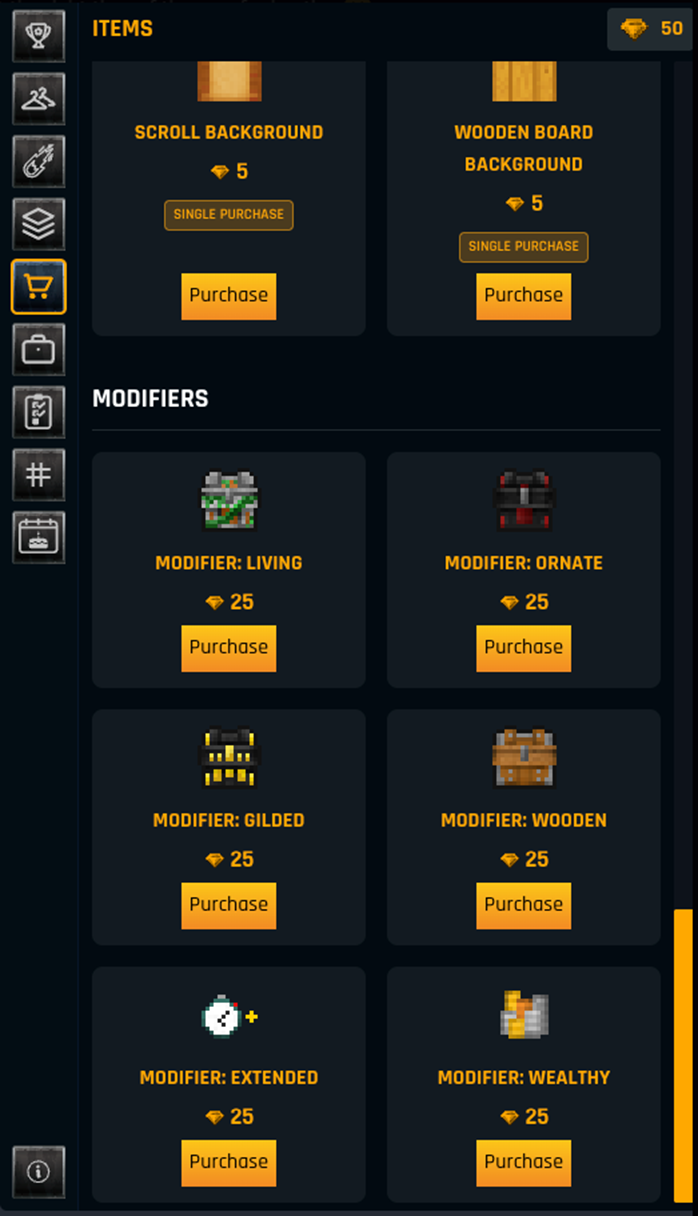Select the shopping cart store tab

tap(38, 287)
